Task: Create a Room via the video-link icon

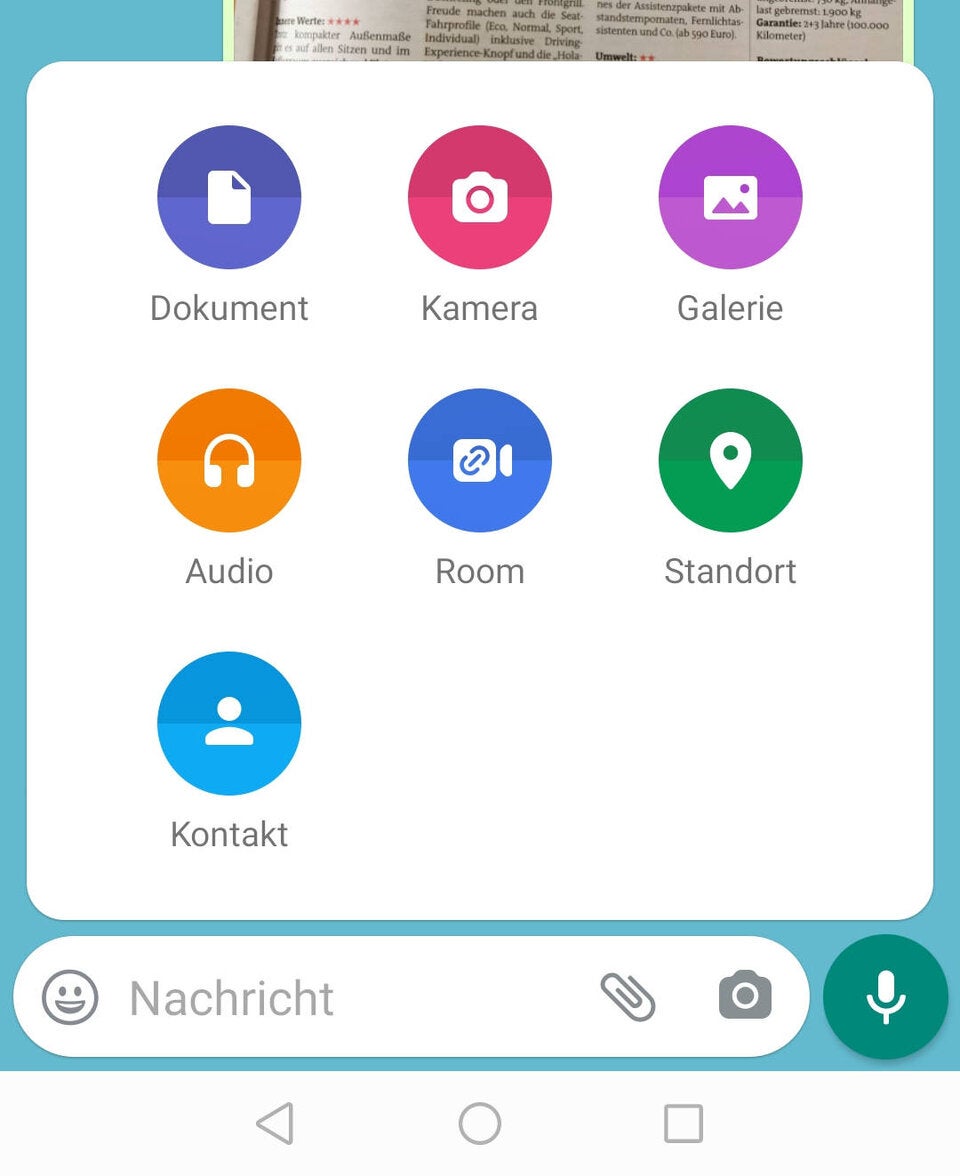Action: (480, 460)
